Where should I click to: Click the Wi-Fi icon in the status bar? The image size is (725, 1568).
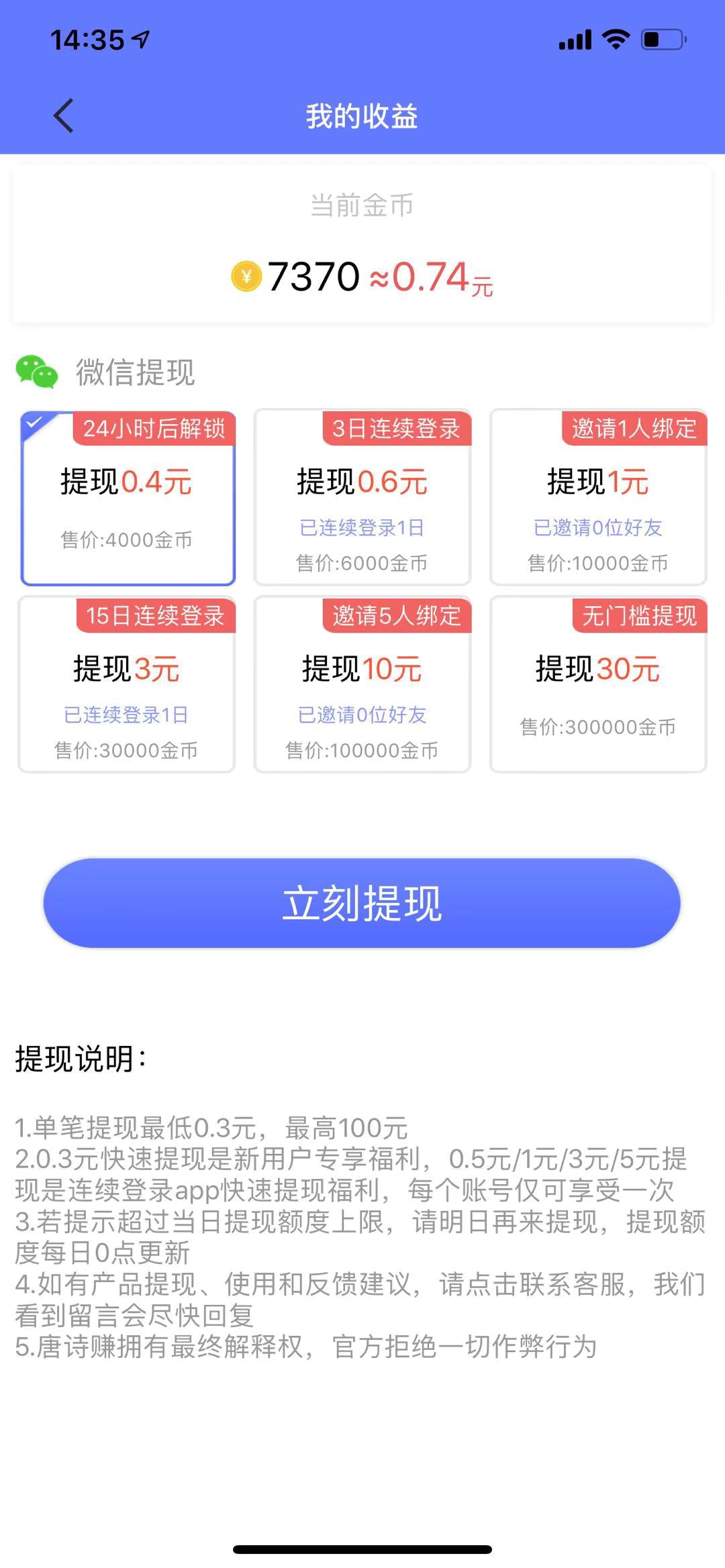coord(617,40)
